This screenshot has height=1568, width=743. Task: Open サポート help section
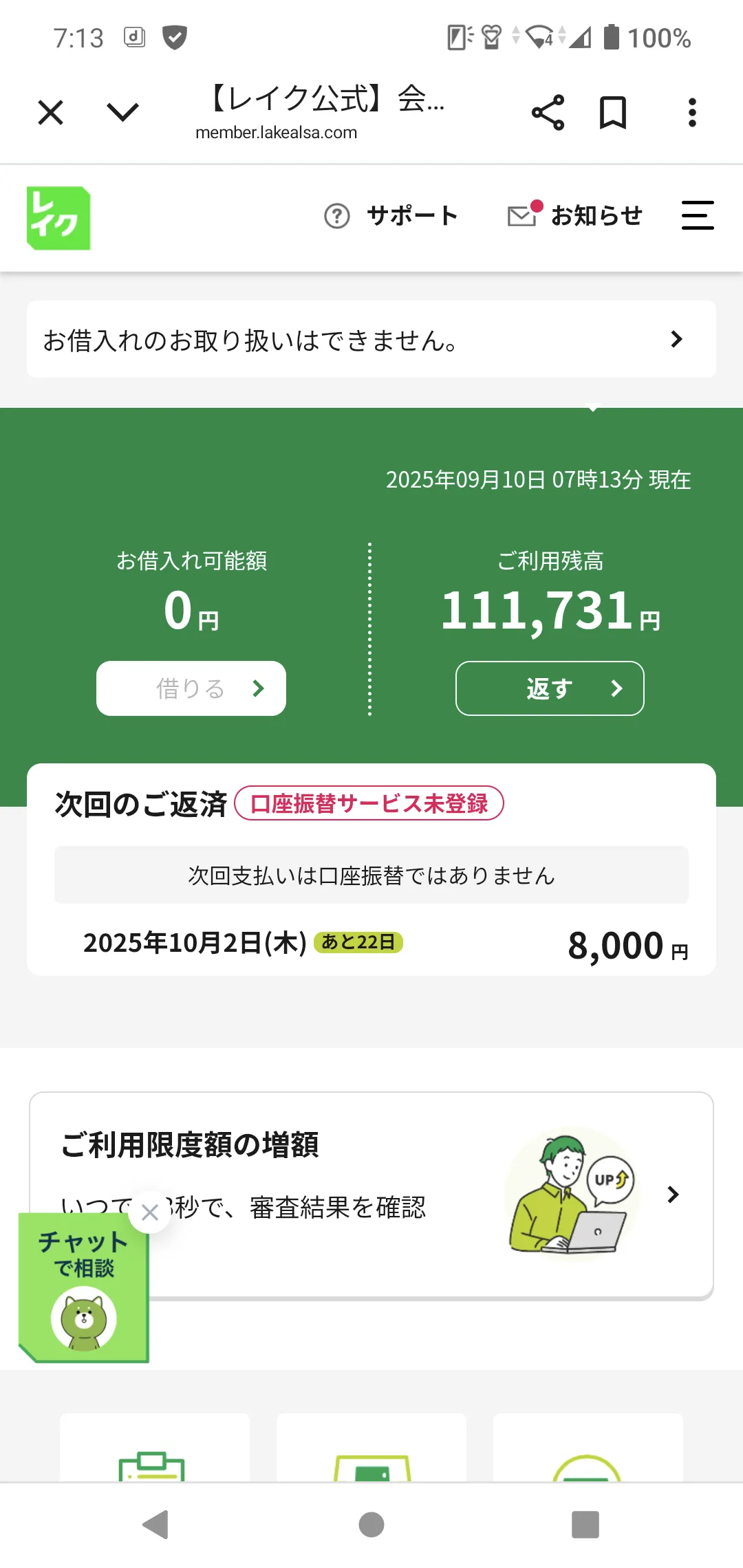tap(391, 216)
